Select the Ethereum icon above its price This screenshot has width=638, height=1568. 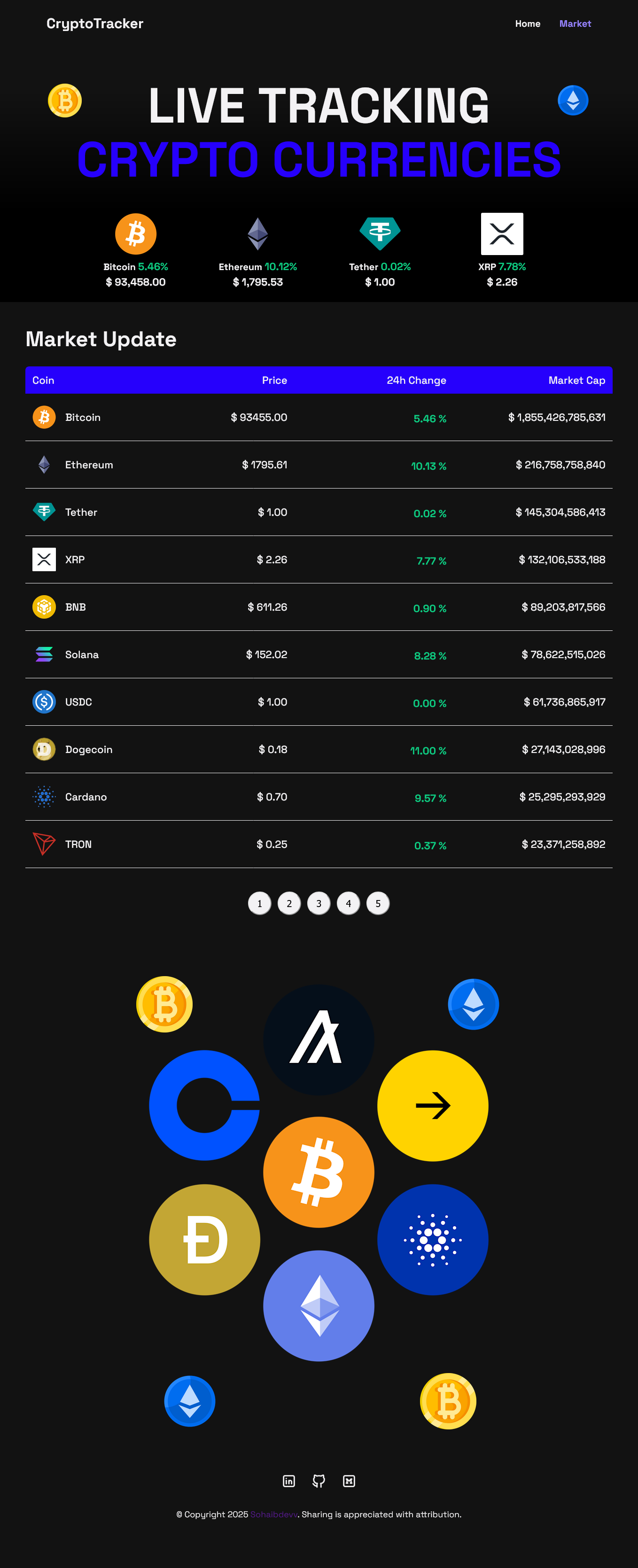tap(257, 233)
